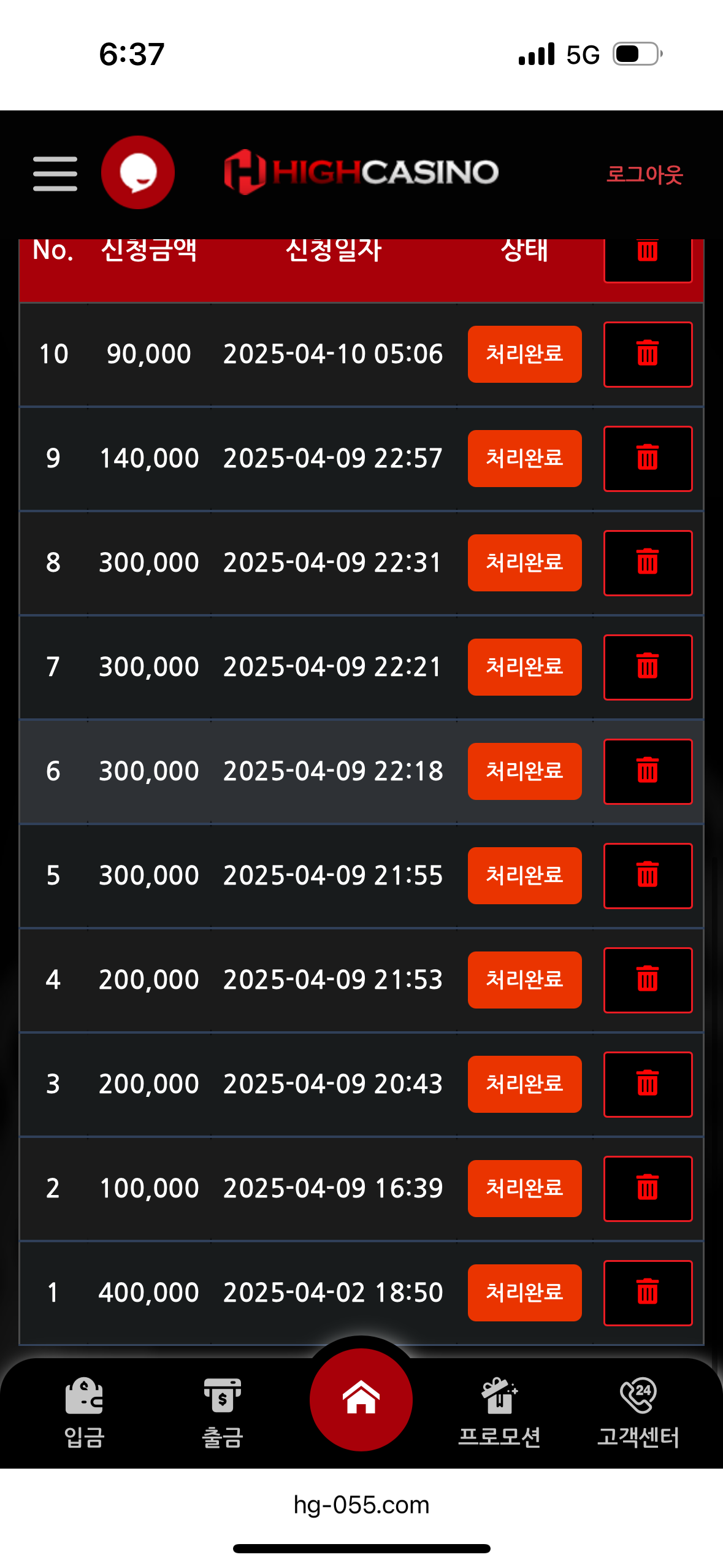
Task: Delete the entry dated 2025-04-09 22:21
Action: [x=648, y=667]
